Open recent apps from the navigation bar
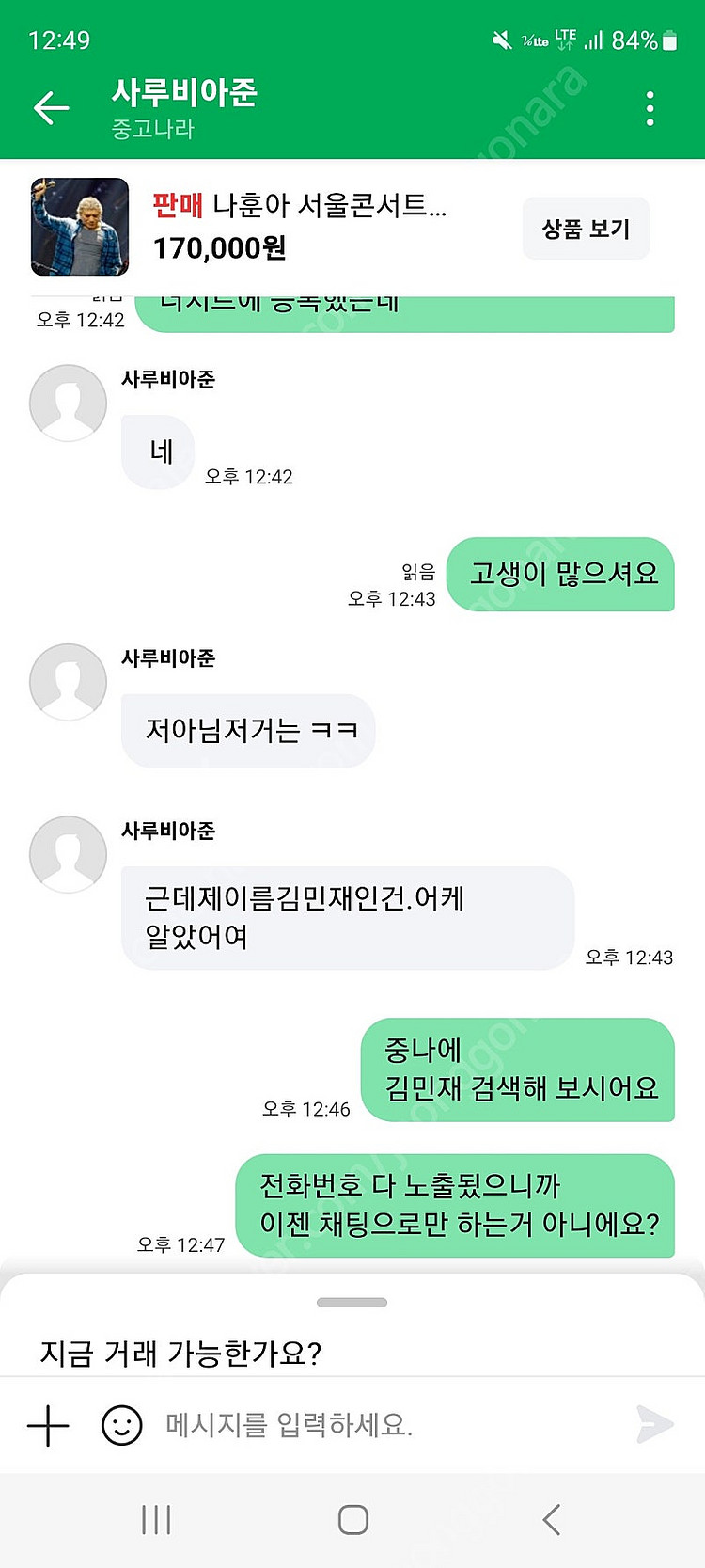 156,1519
